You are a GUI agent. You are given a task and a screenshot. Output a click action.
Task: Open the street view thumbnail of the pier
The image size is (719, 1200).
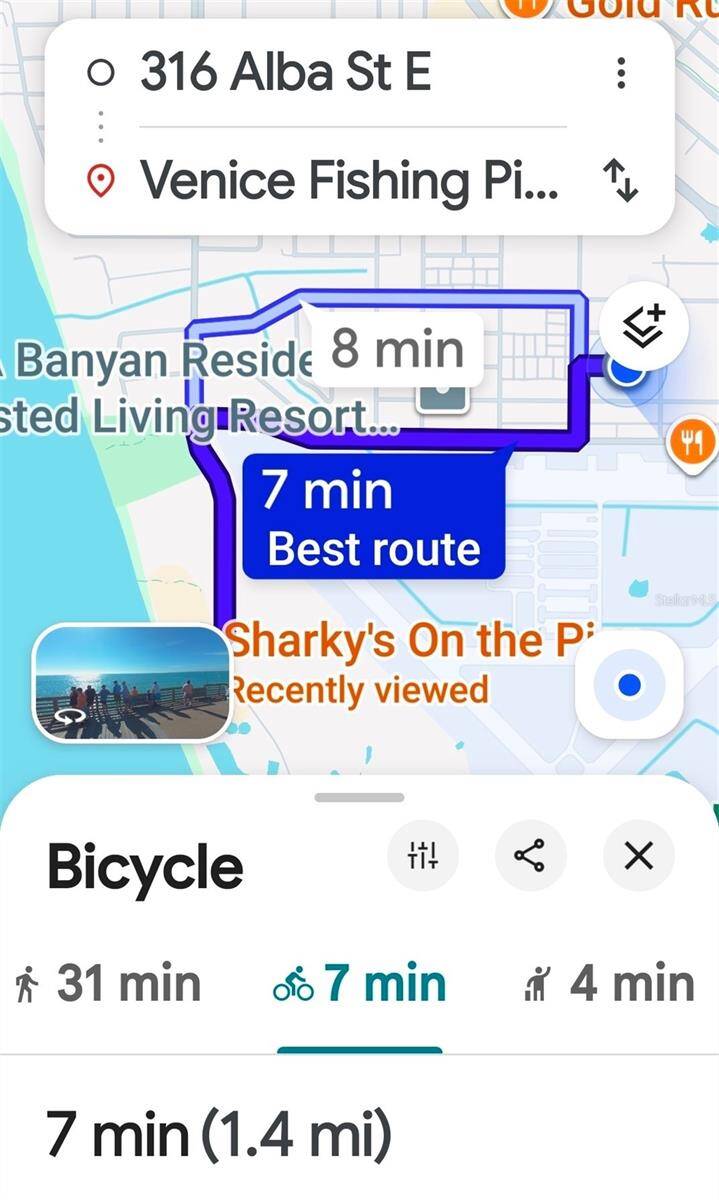[131, 683]
